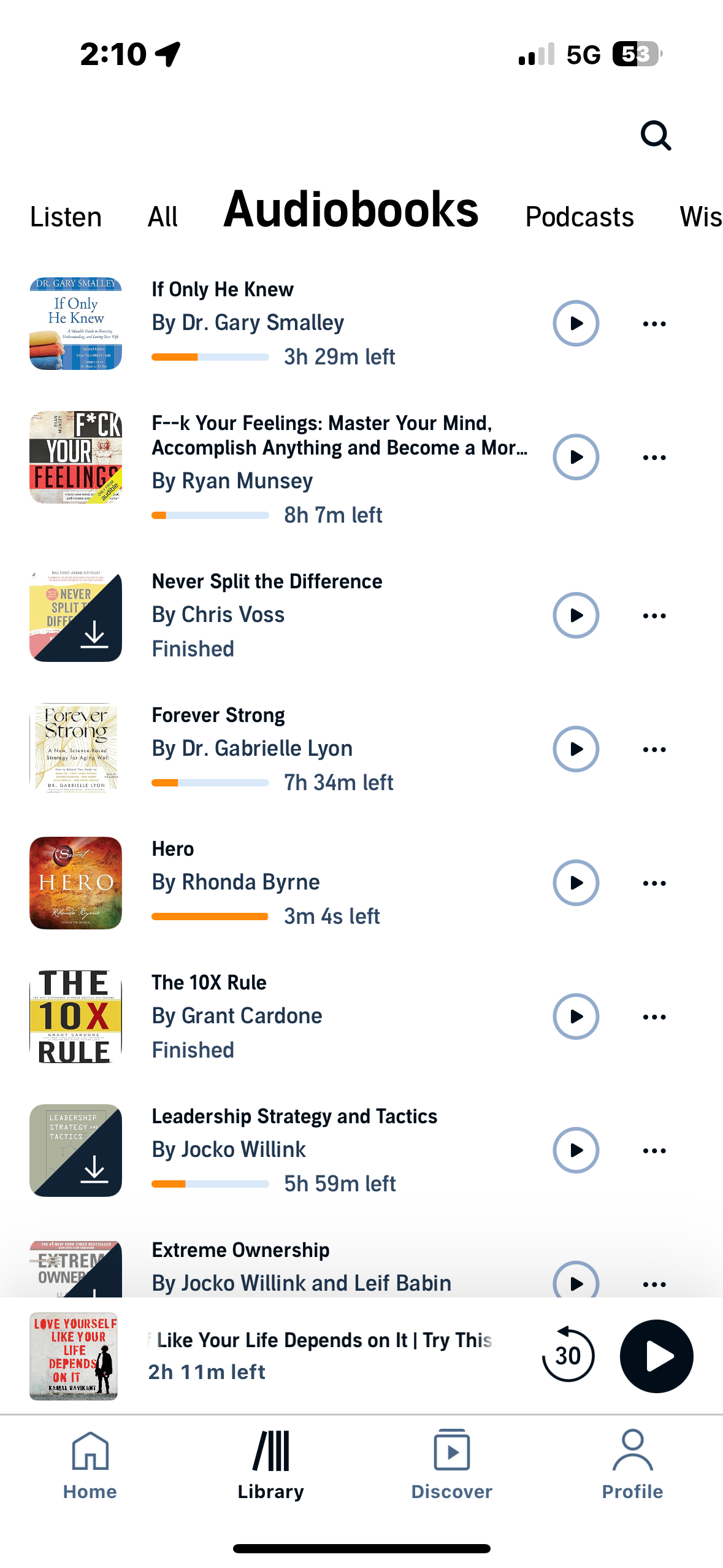The height and width of the screenshot is (1568, 723).
Task: Open The 10X Rule audiobook
Action: click(x=208, y=983)
